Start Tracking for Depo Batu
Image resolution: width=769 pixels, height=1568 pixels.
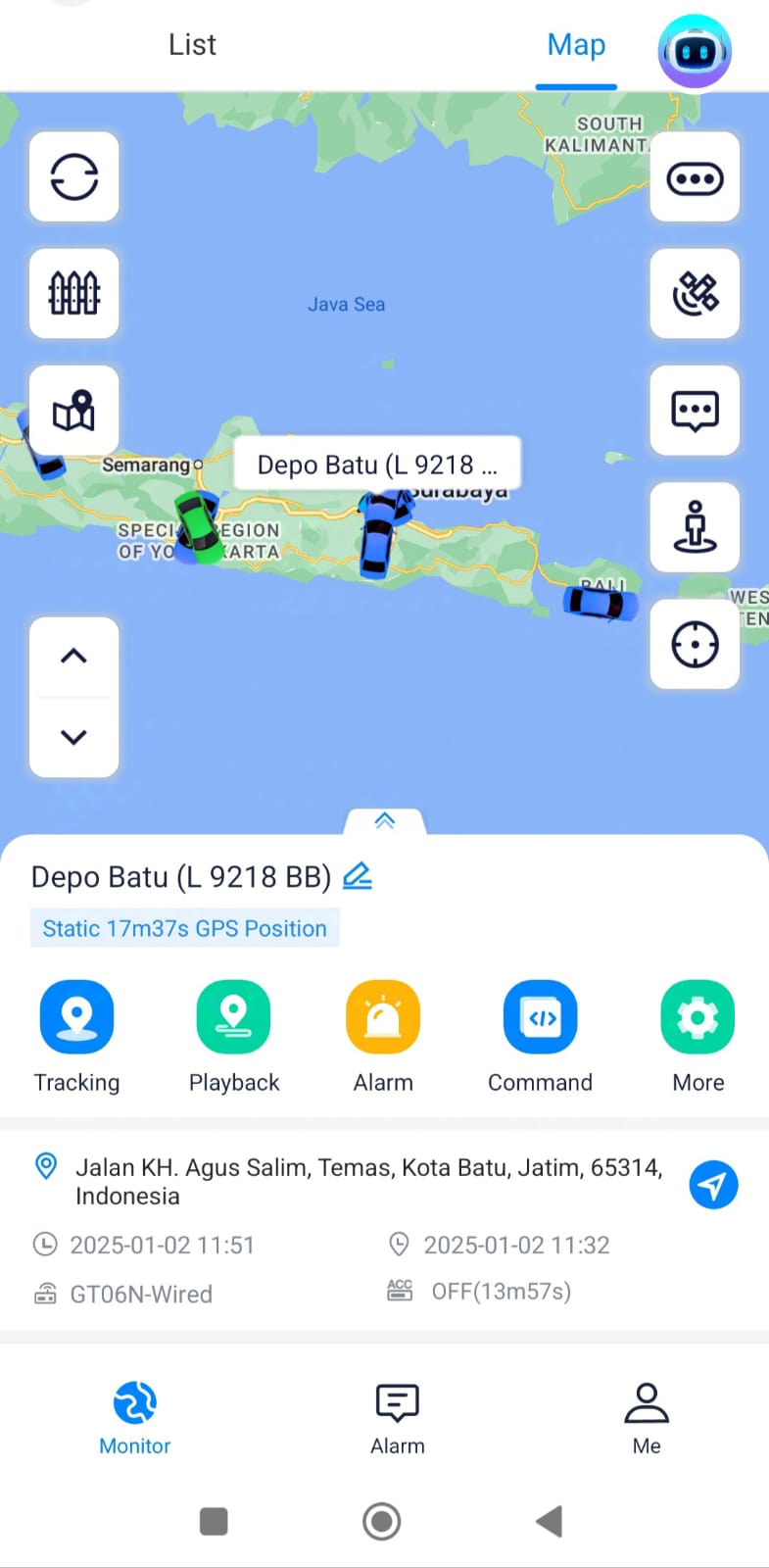(76, 1017)
